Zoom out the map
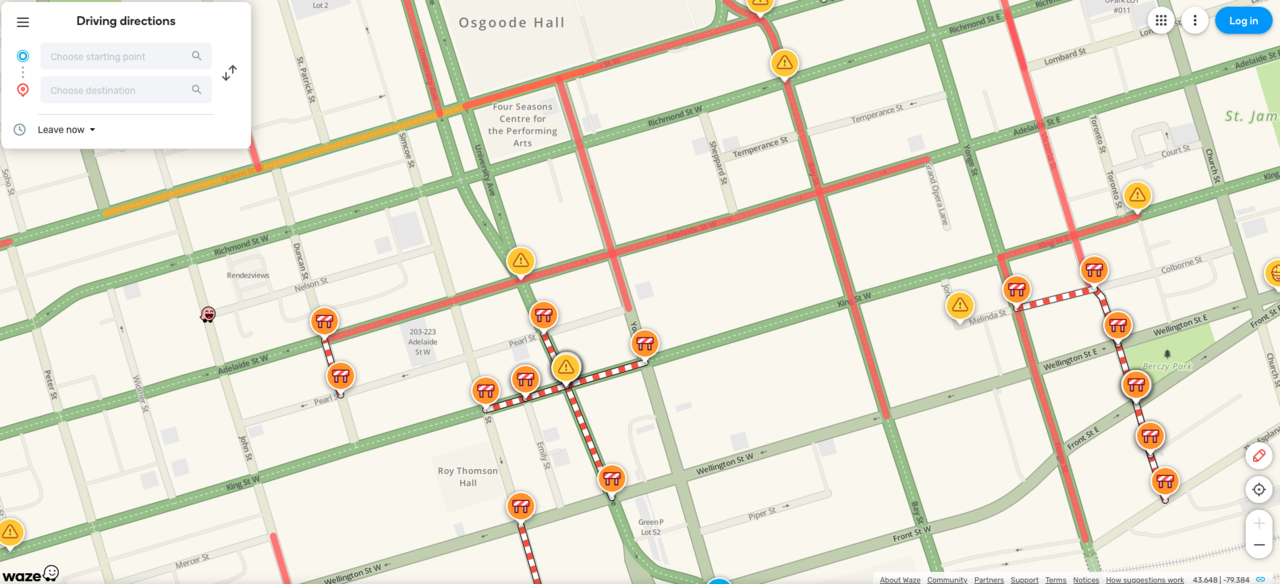The height and width of the screenshot is (584, 1280). click(1259, 545)
